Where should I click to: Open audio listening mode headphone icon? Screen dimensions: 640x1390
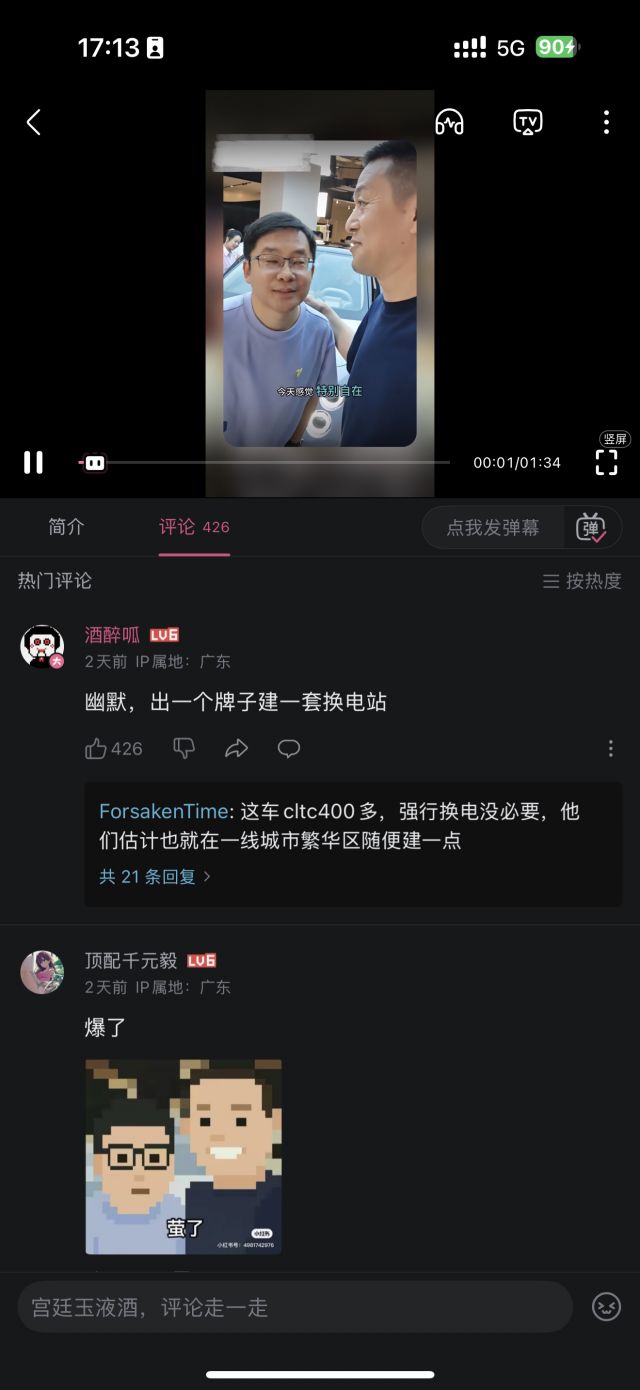449,123
